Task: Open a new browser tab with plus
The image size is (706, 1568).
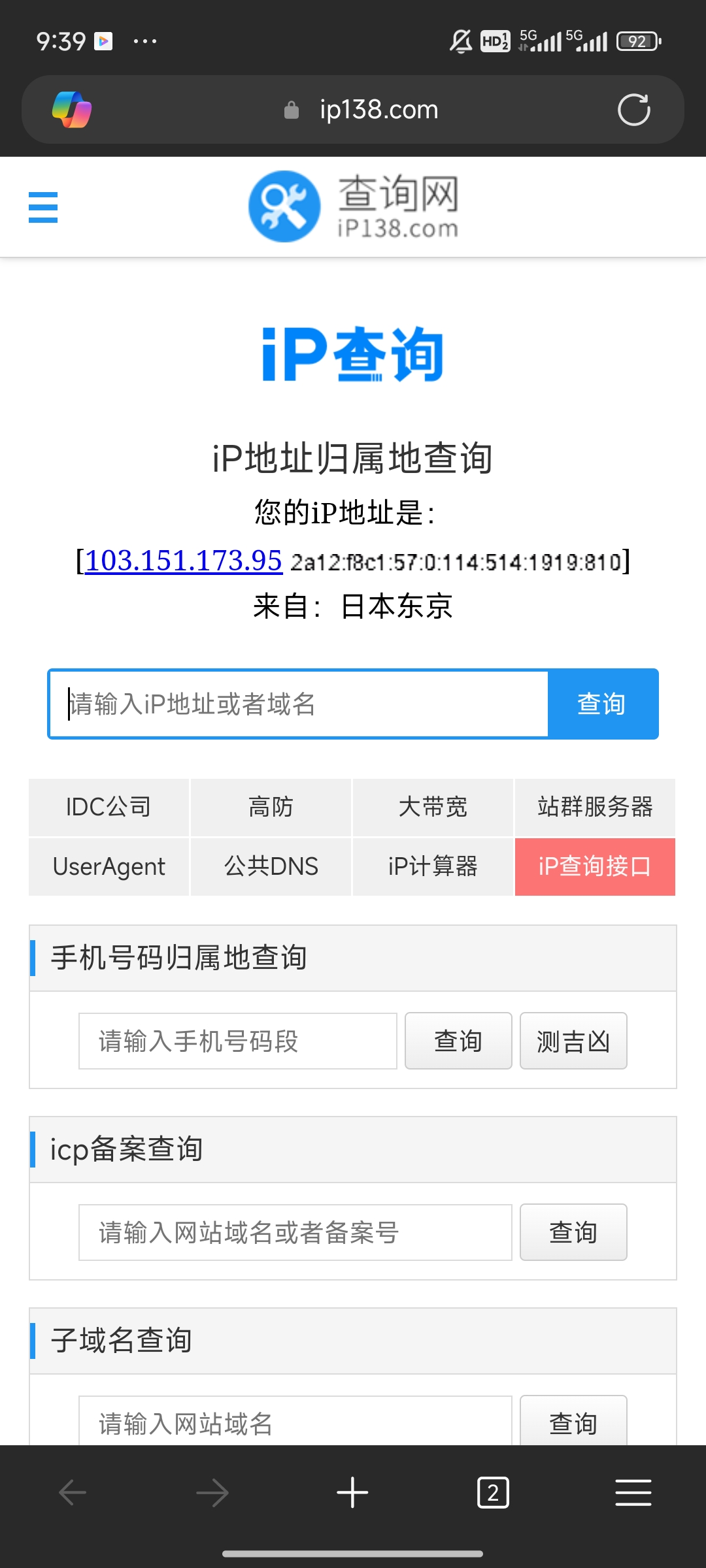Action: [x=352, y=1493]
